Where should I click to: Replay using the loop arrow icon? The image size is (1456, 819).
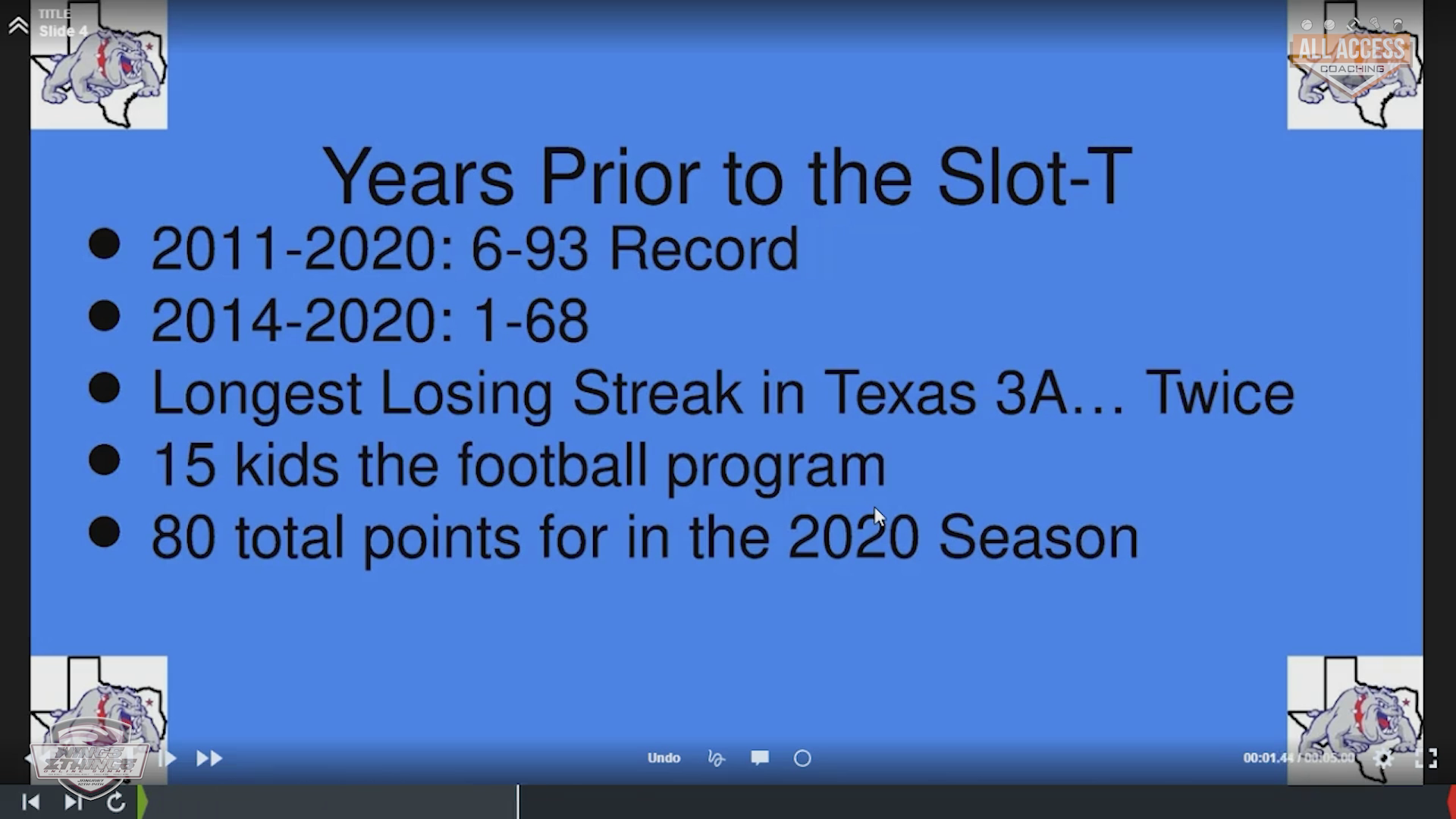click(x=116, y=802)
